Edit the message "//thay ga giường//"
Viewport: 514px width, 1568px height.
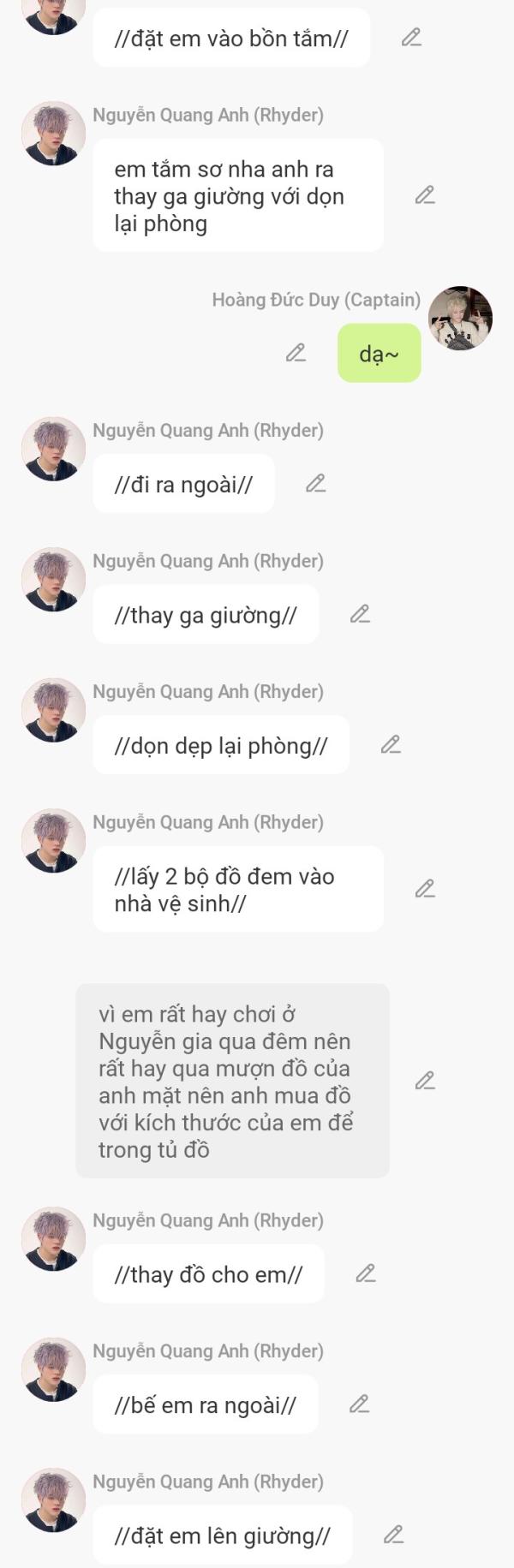tap(360, 614)
